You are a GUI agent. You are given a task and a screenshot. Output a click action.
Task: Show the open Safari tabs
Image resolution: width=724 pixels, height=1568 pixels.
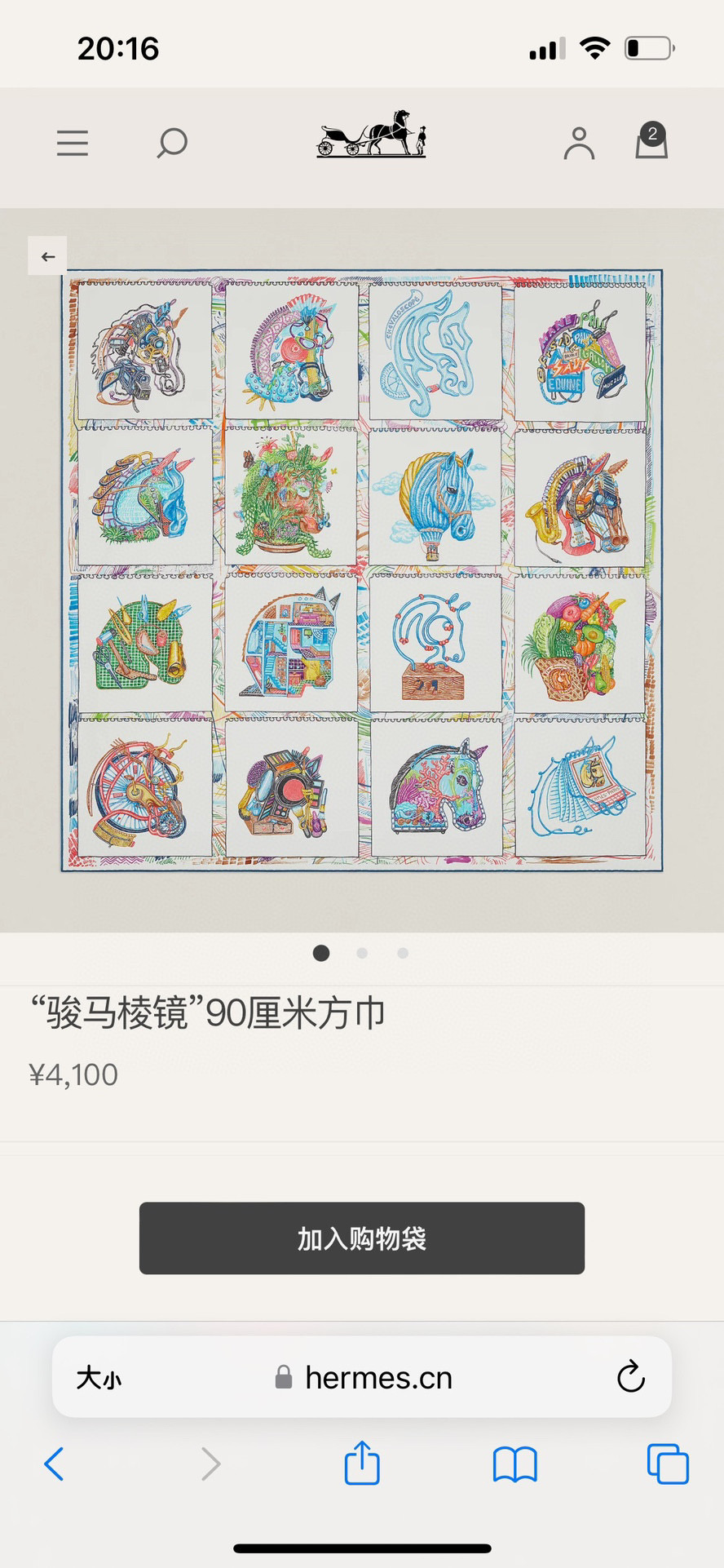click(x=667, y=1464)
